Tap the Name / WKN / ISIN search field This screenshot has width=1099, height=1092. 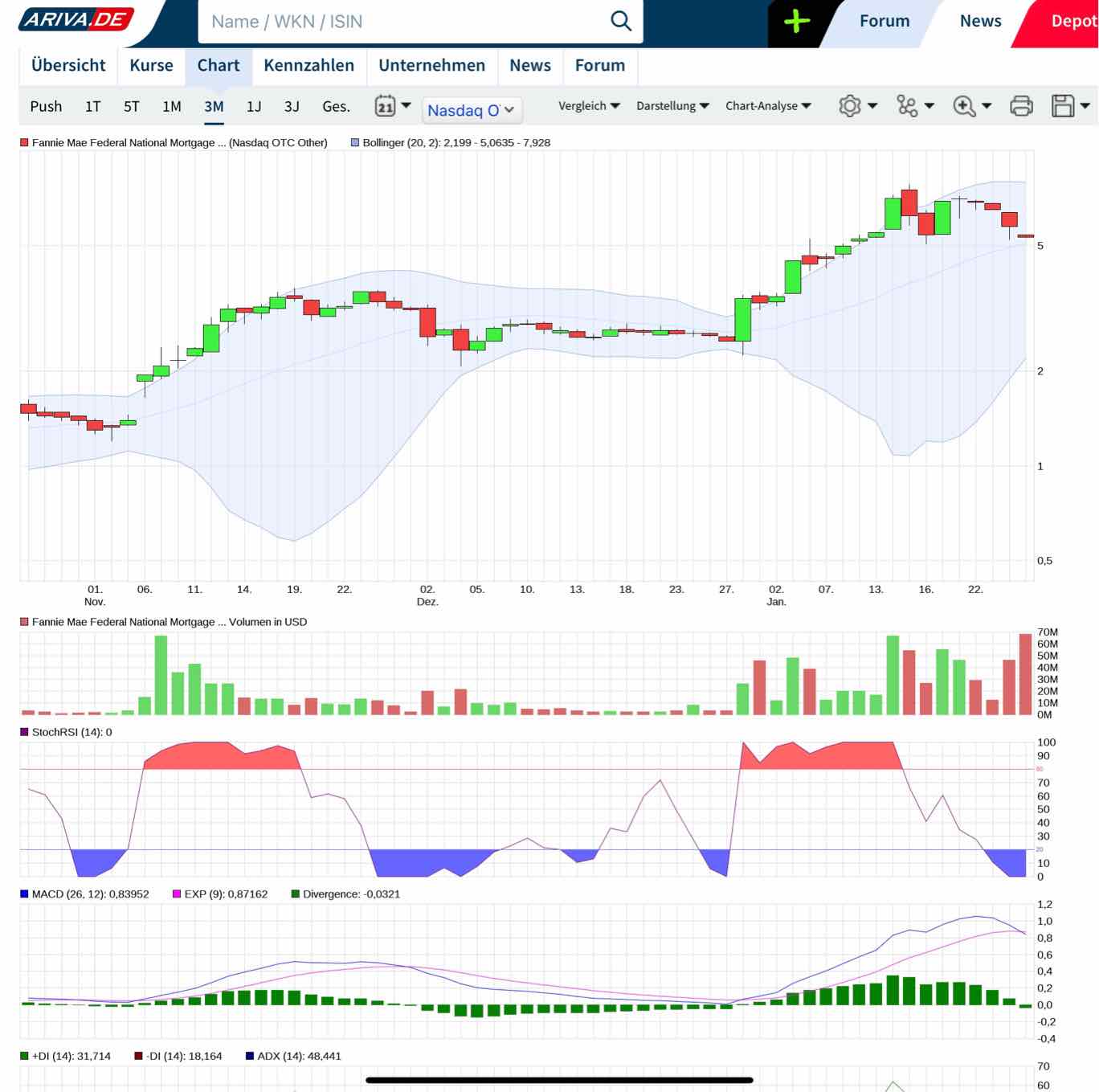coord(402,22)
